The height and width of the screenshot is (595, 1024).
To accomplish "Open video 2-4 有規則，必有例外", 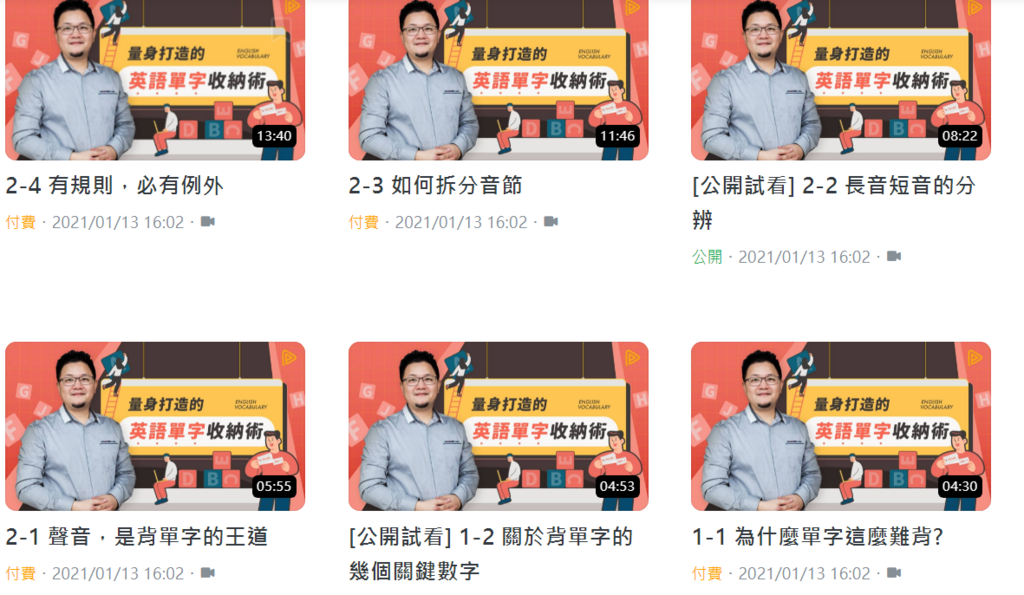I will (155, 80).
